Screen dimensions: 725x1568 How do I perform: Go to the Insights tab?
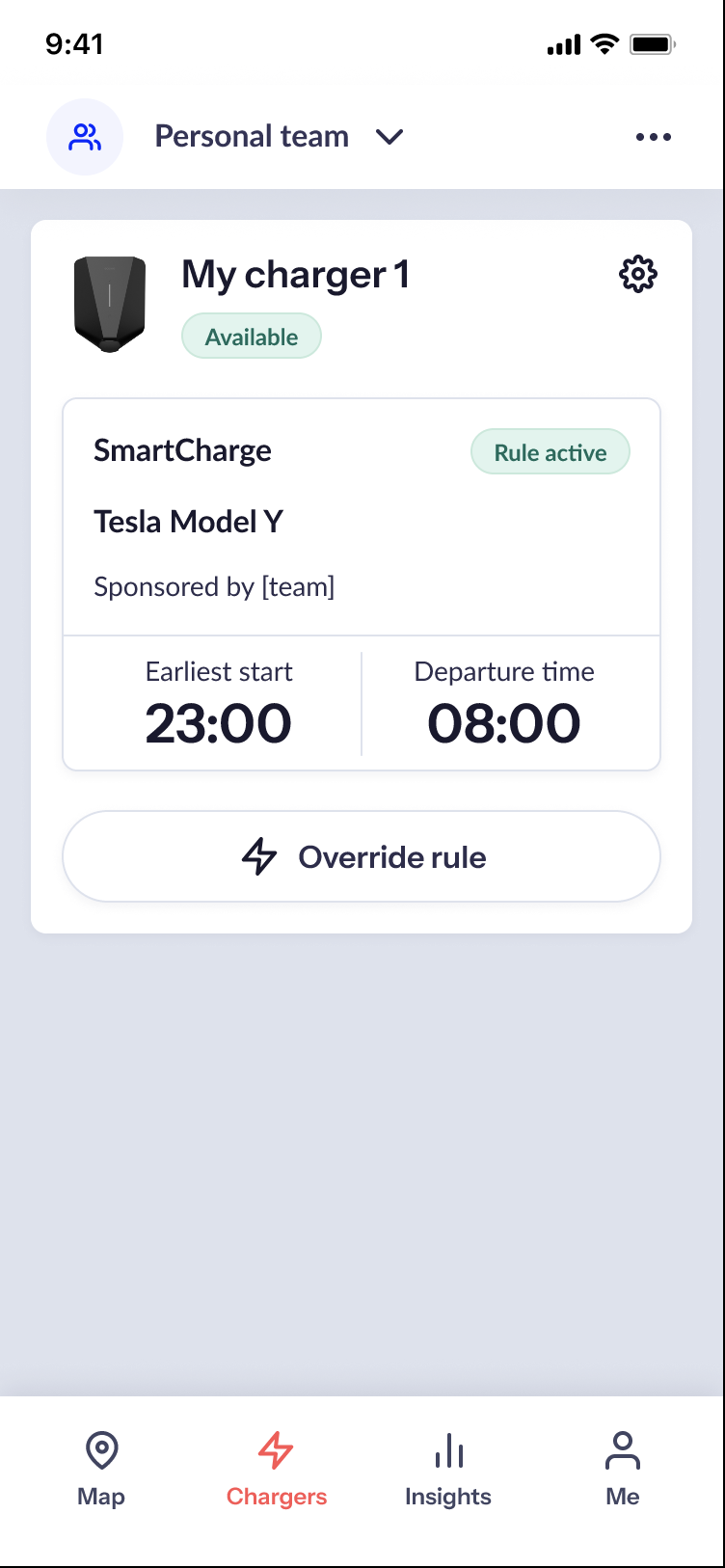pos(448,1470)
